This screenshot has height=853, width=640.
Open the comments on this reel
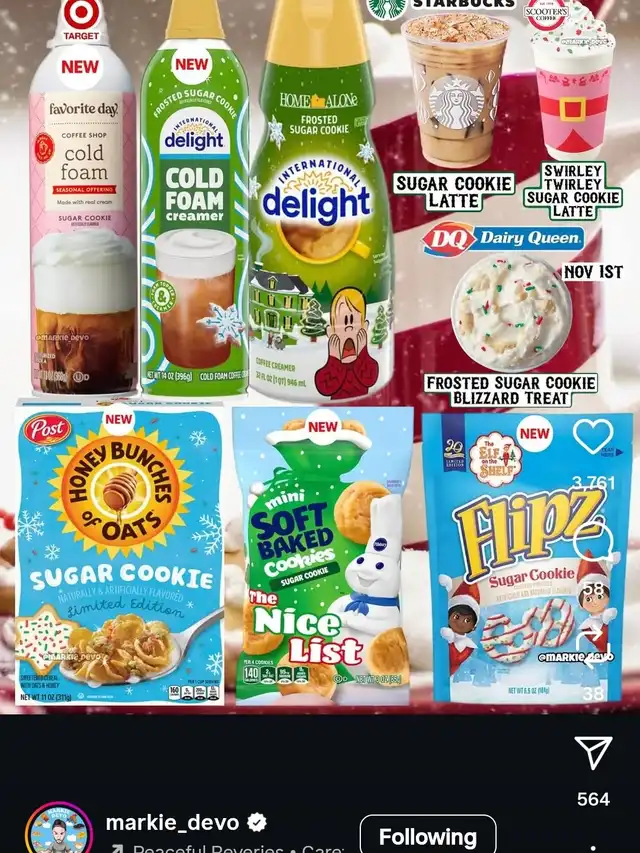point(593,541)
